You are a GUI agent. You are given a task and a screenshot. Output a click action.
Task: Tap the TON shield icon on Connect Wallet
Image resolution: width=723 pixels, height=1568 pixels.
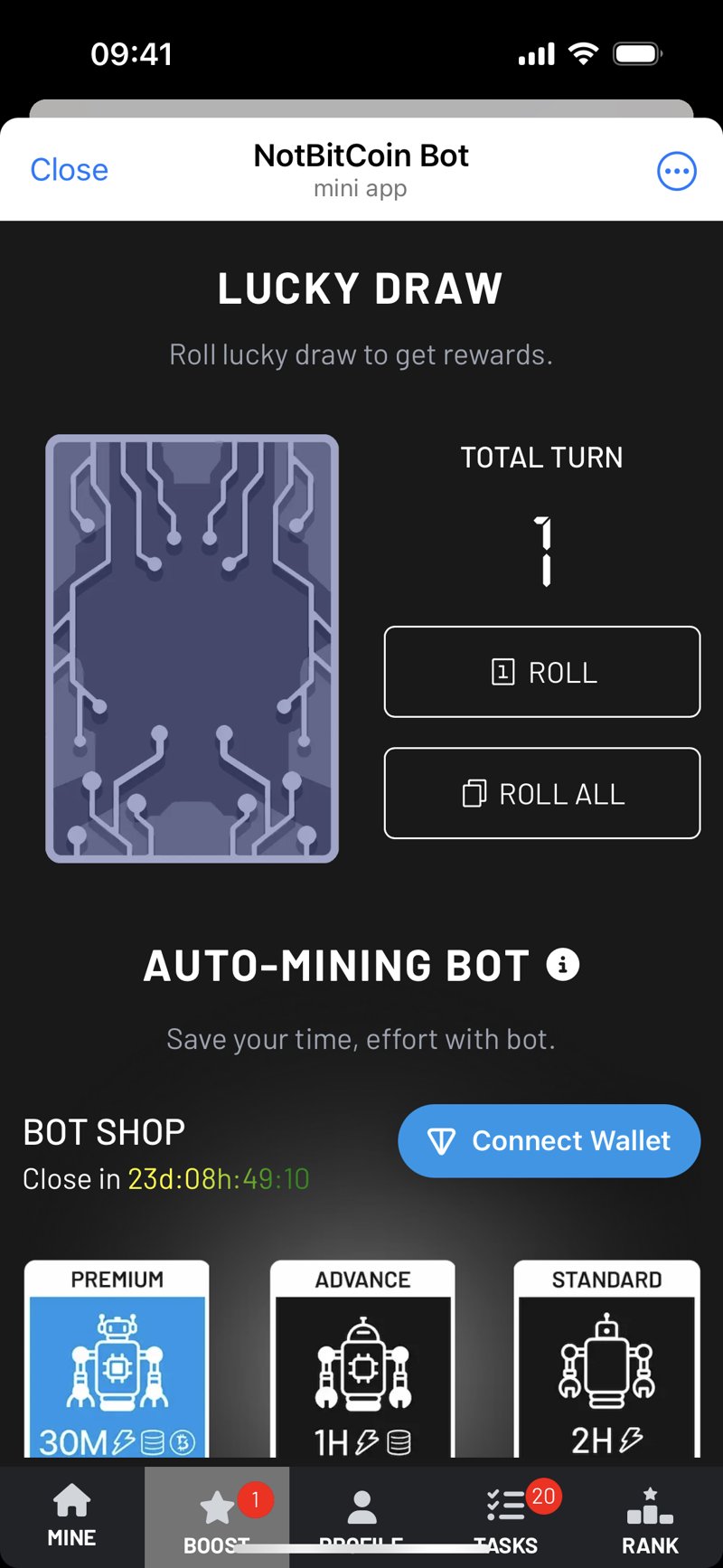[x=442, y=1141]
